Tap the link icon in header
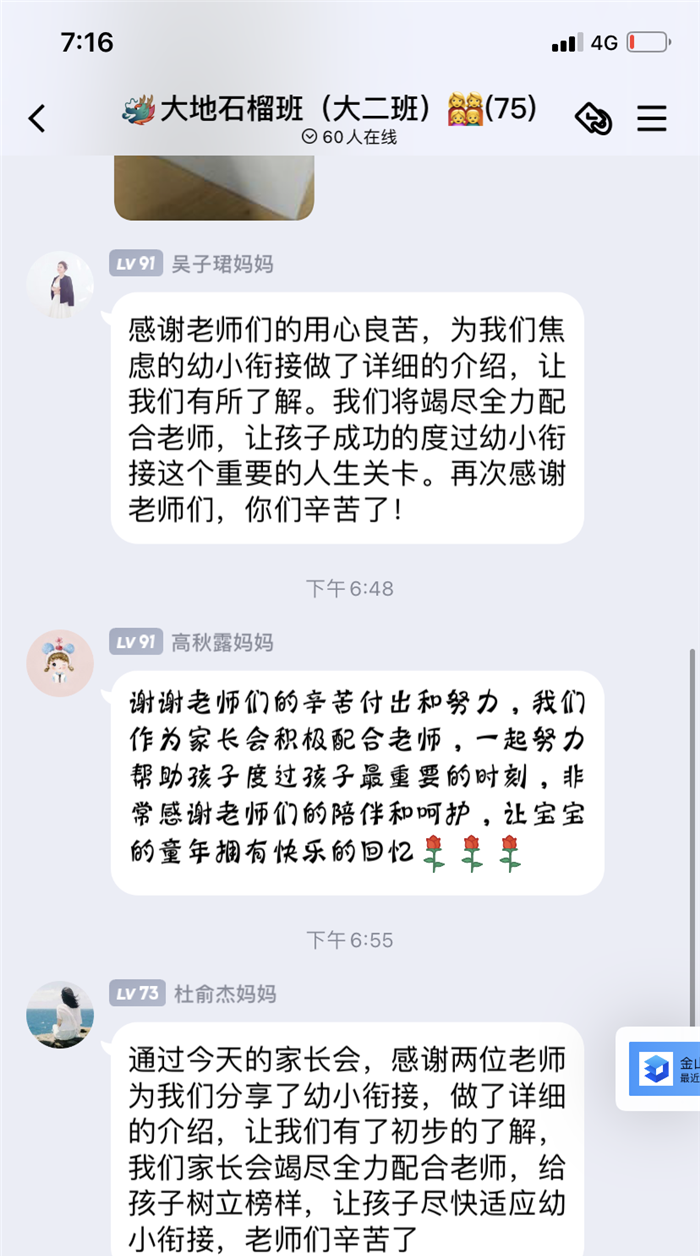 pyautogui.click(x=593, y=119)
